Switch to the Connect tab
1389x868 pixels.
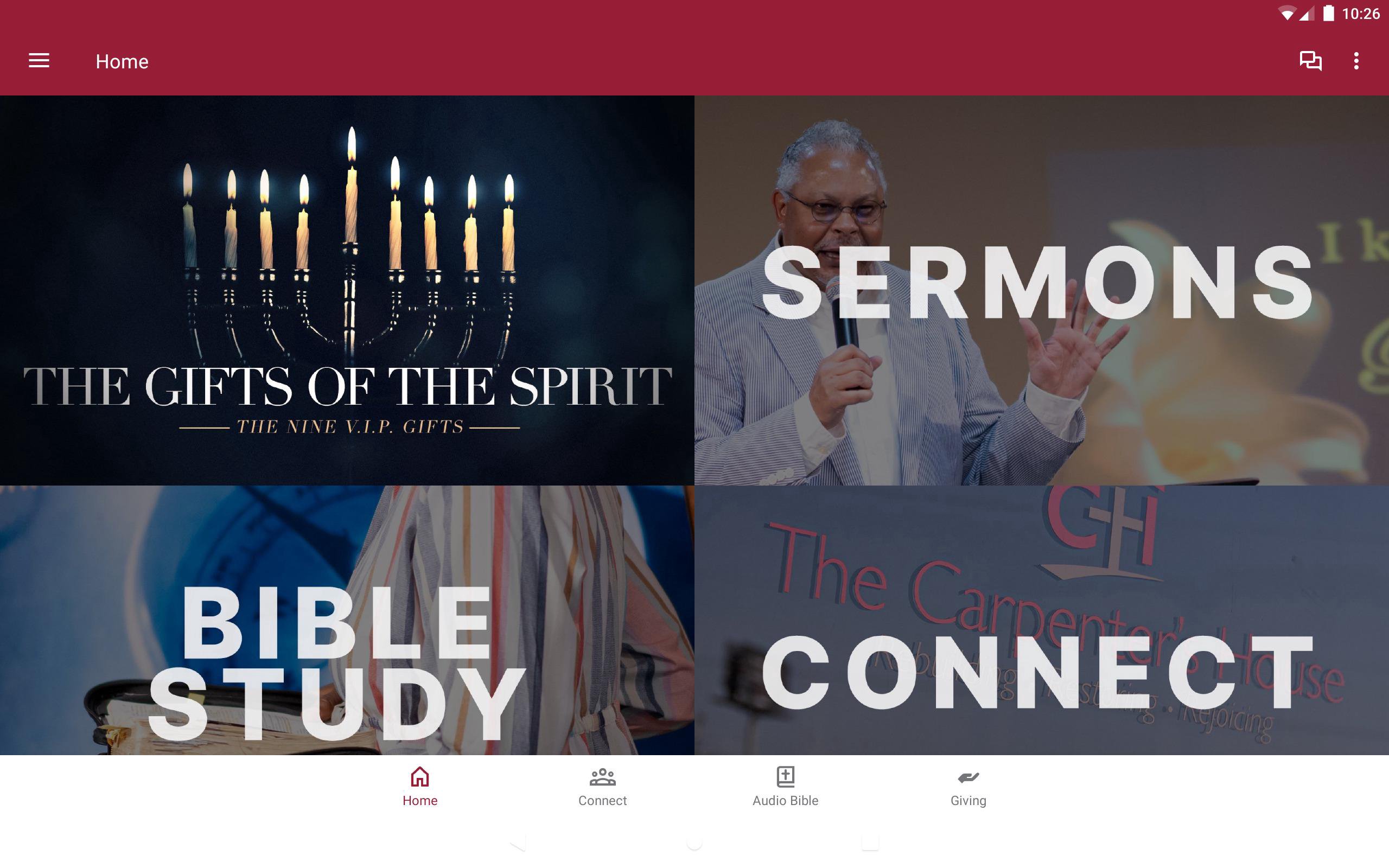[602, 787]
